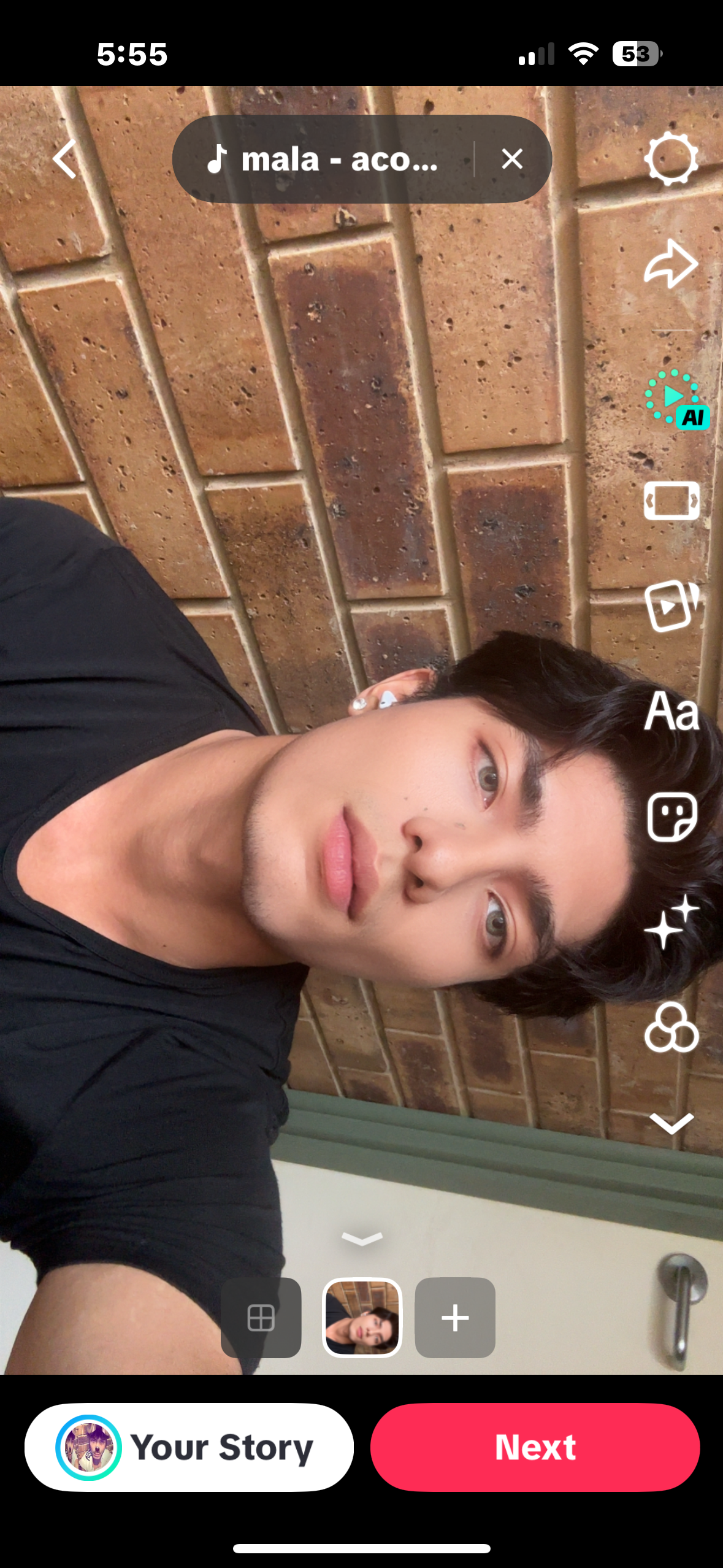
Task: Open the grid layout button
Action: tap(261, 1318)
